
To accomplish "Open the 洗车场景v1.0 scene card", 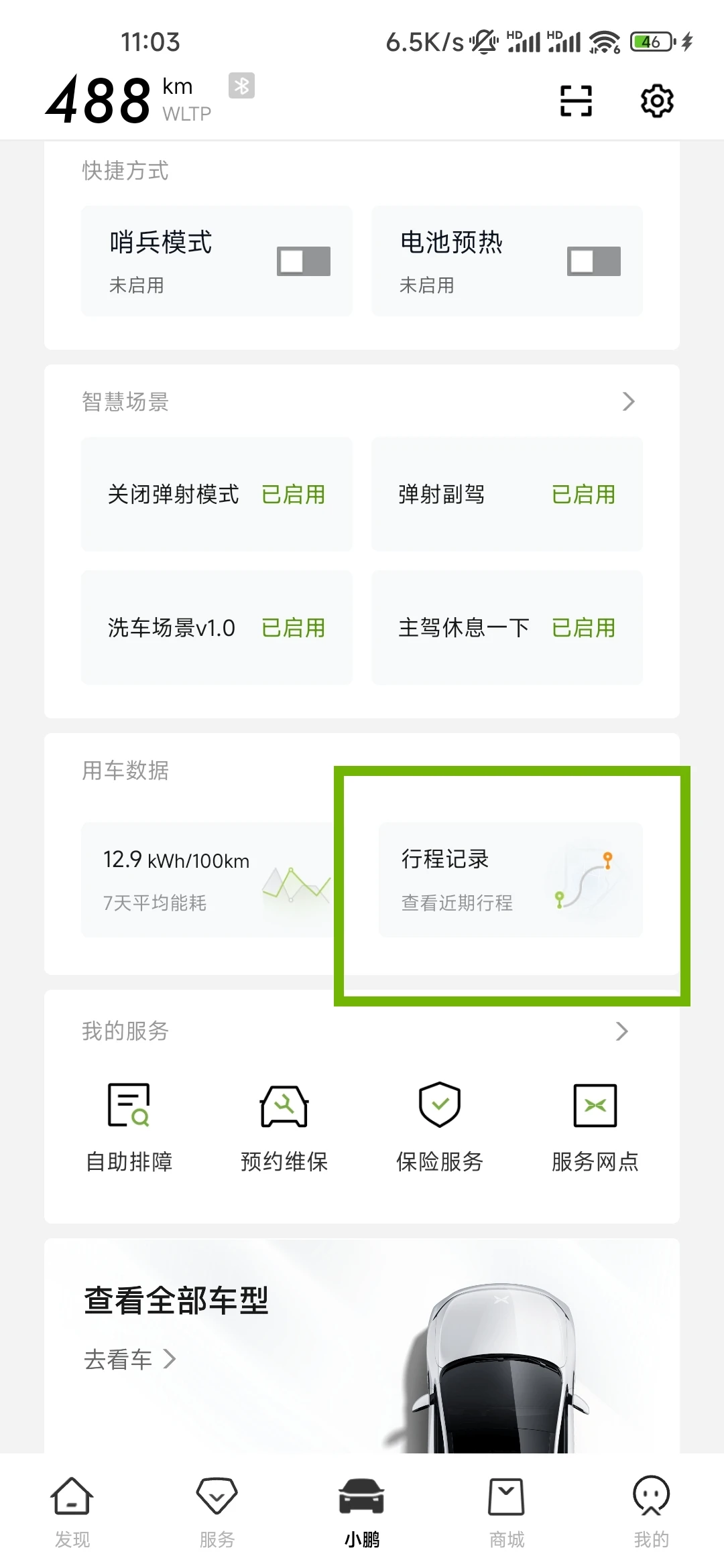I will [x=217, y=628].
